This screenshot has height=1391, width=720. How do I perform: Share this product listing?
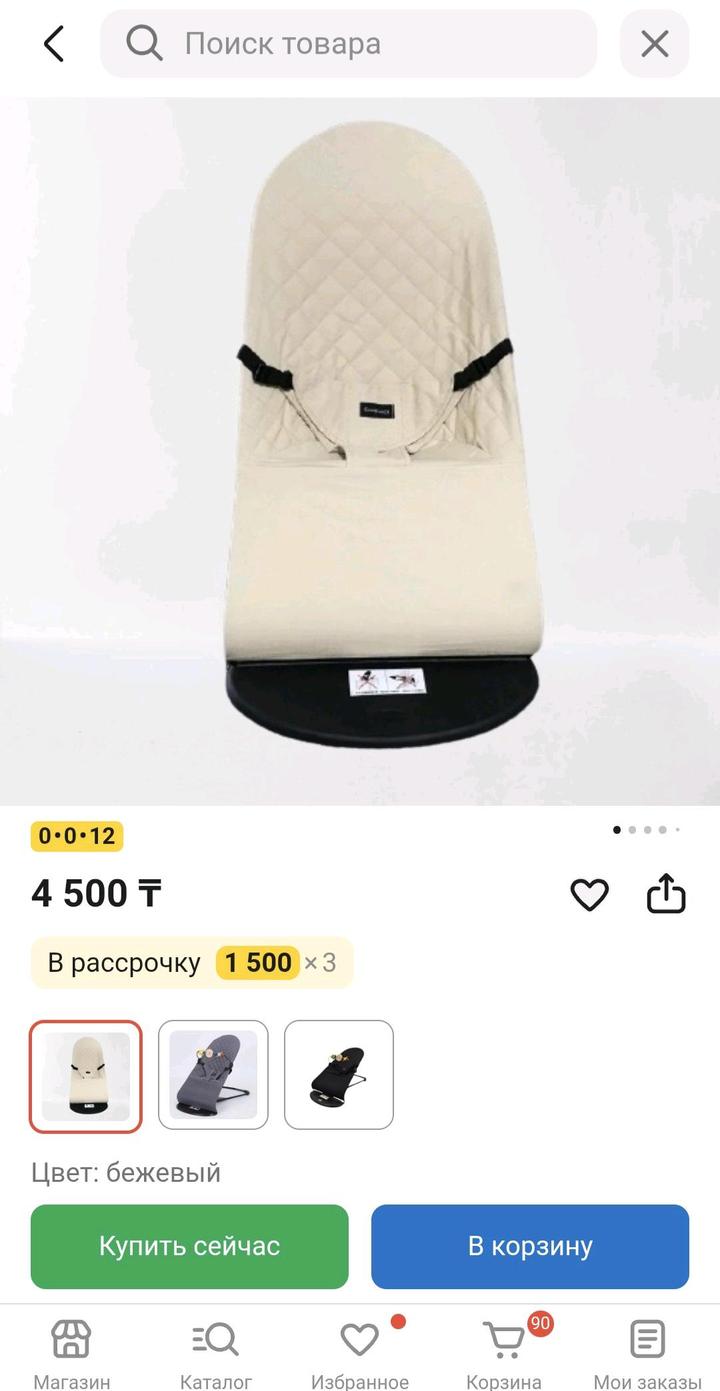(x=666, y=893)
